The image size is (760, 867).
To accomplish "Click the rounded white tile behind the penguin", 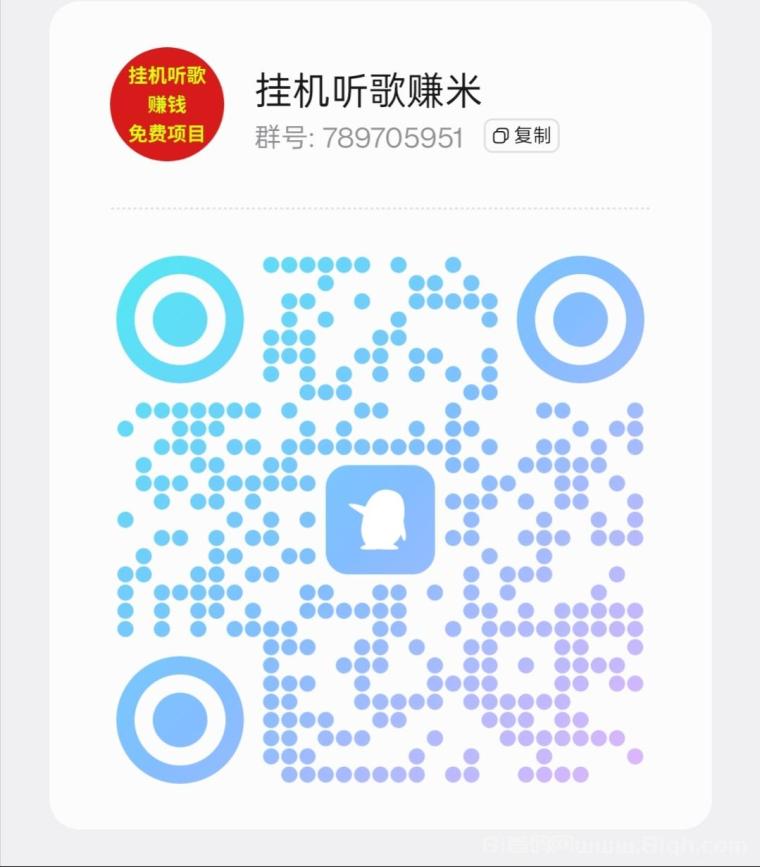I will tap(380, 518).
